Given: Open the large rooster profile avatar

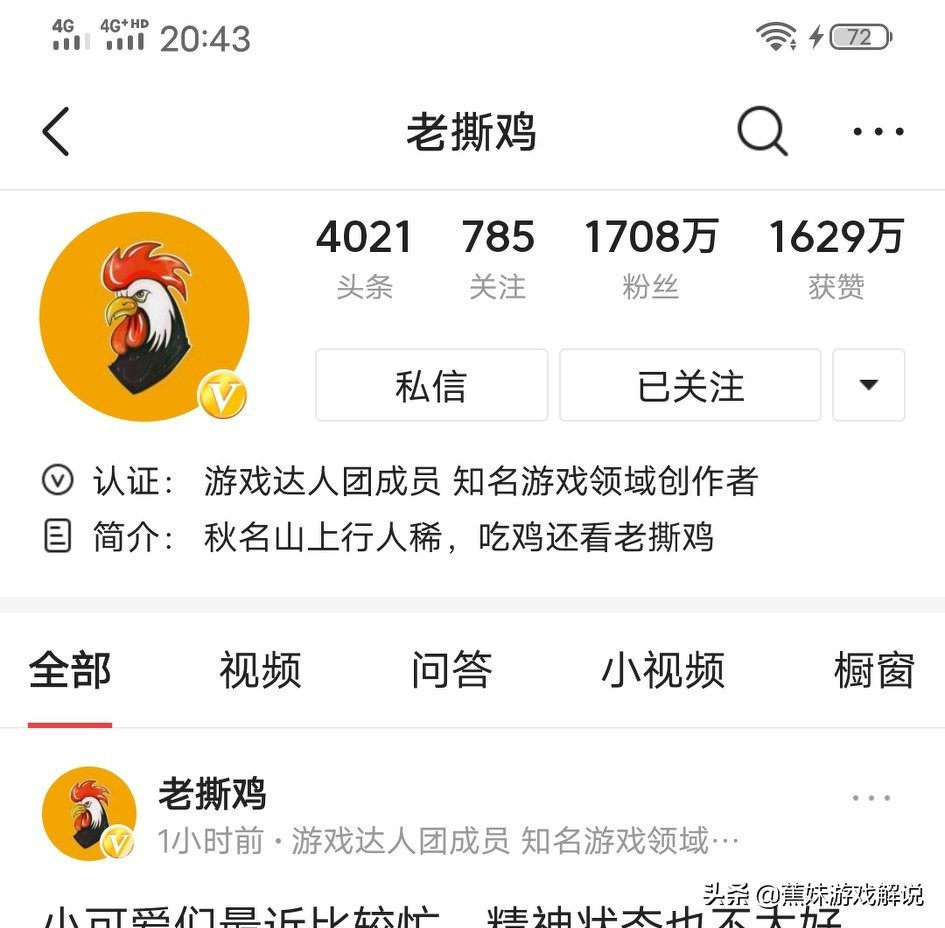Looking at the screenshot, I should 144,316.
